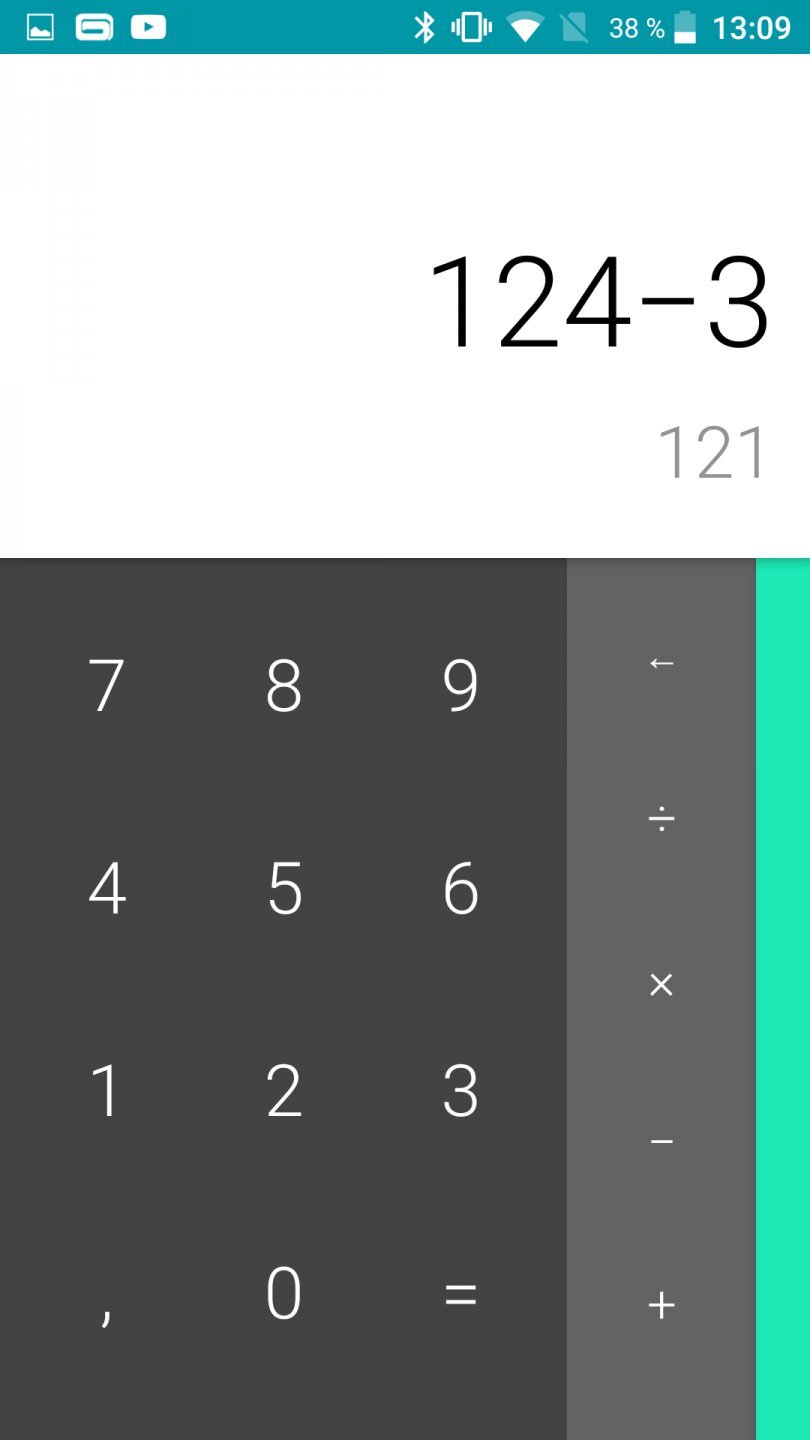Enter the digit 8

[284, 686]
